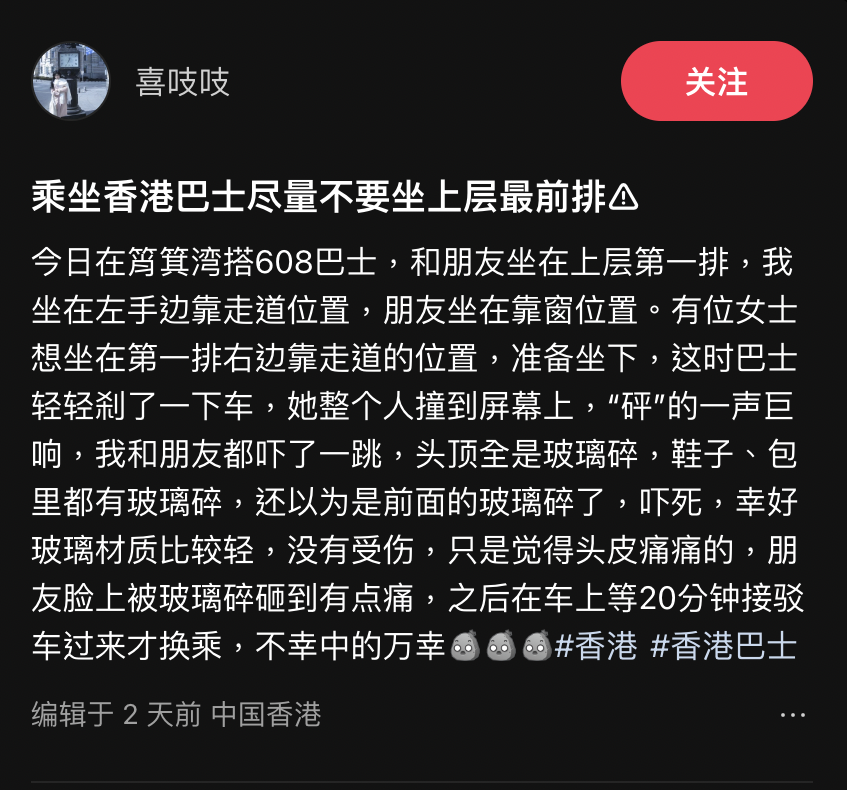This screenshot has height=790, width=847.
Task: Open the three-dot more options menu
Action: [793, 714]
